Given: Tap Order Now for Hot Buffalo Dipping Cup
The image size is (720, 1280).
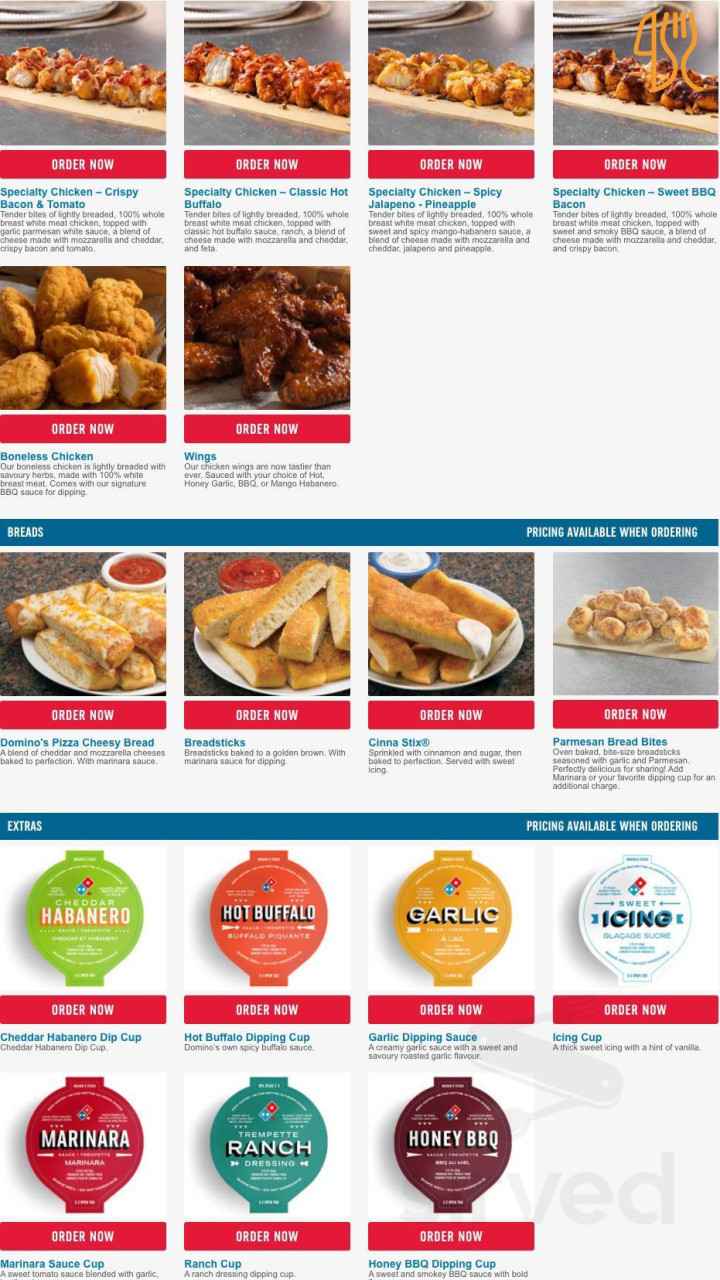Looking at the screenshot, I should click(267, 1010).
